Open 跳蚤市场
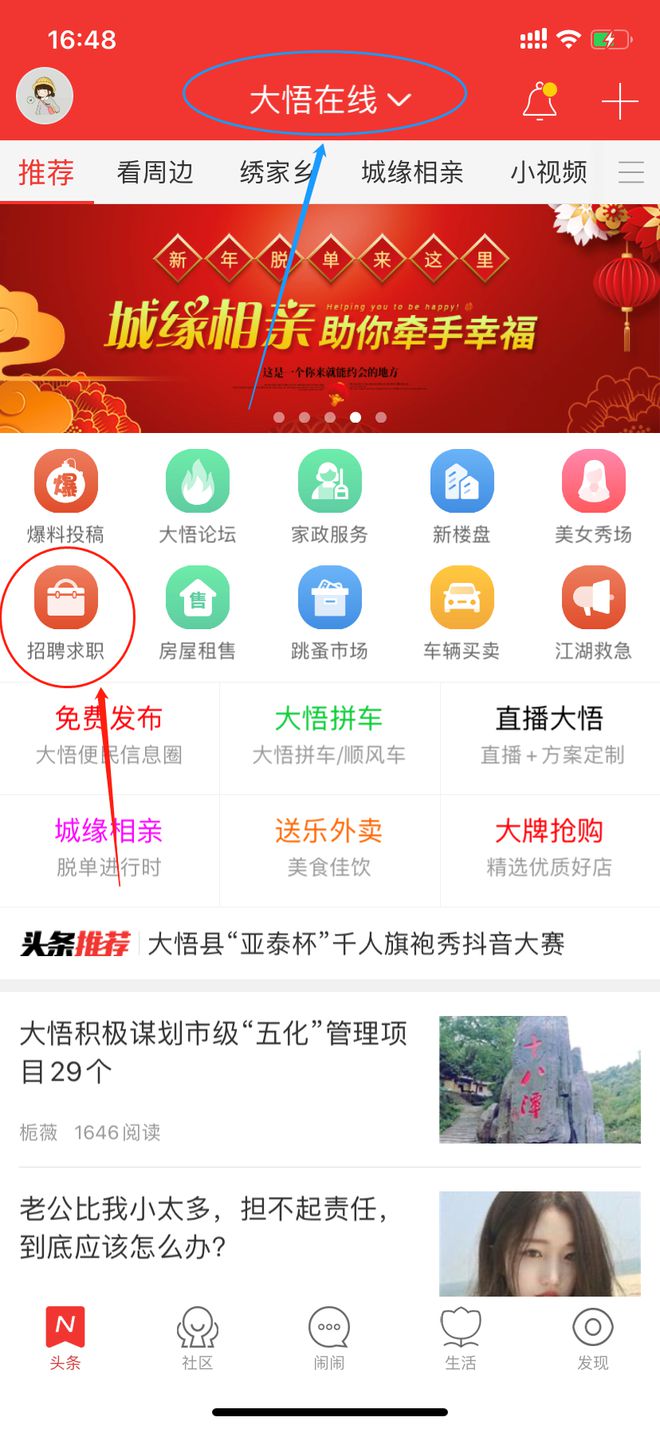This screenshot has height=1429, width=660. coord(330,613)
